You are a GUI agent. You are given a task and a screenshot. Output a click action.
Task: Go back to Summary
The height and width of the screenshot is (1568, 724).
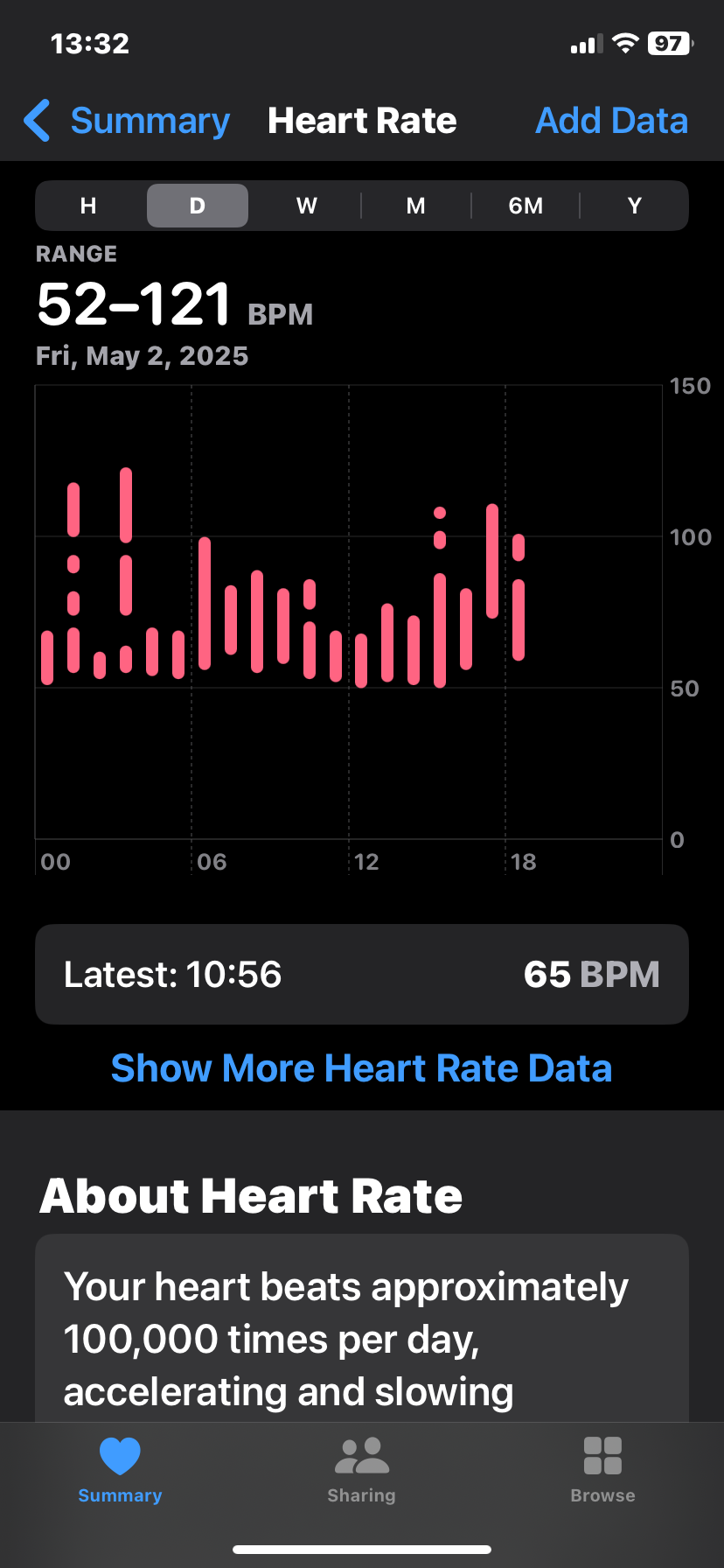coord(127,121)
